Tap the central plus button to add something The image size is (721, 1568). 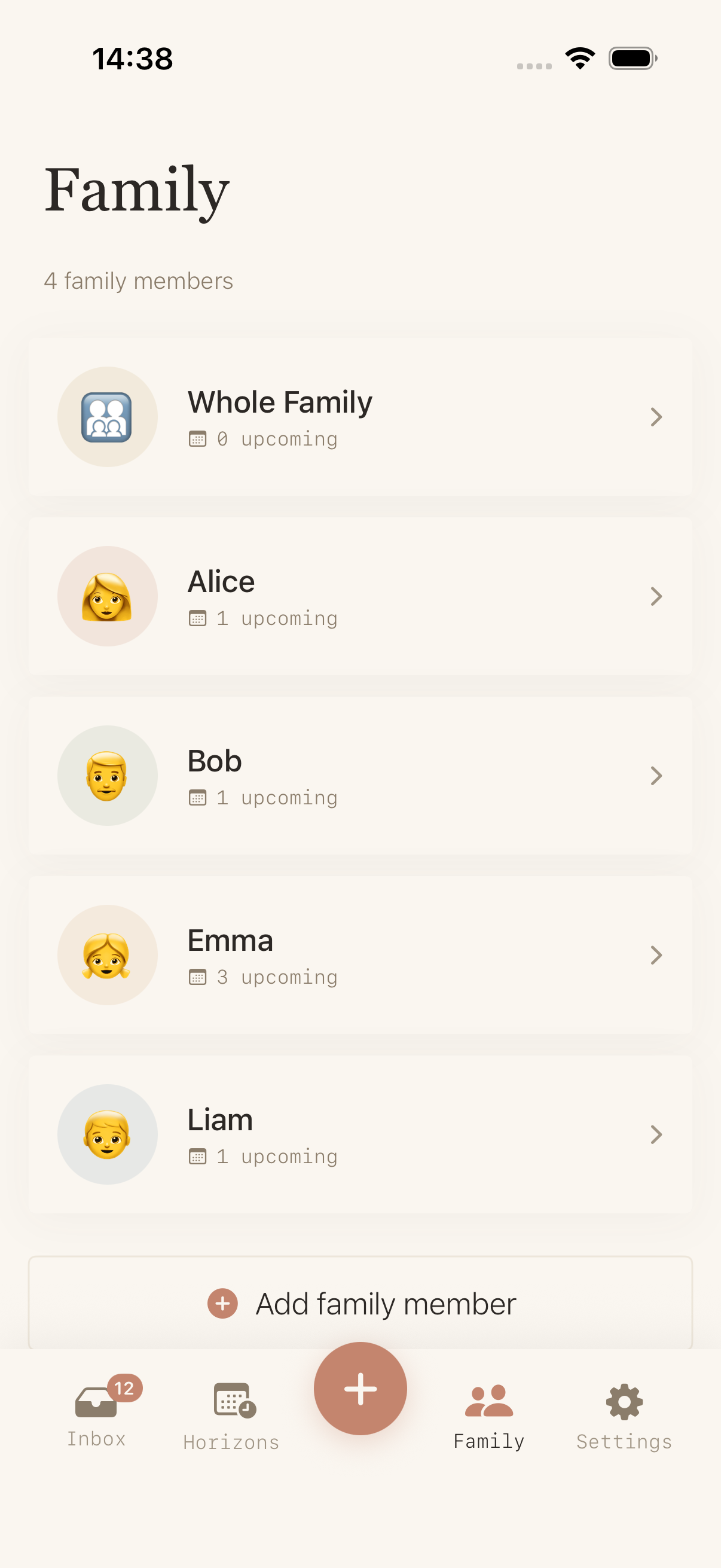(360, 1389)
